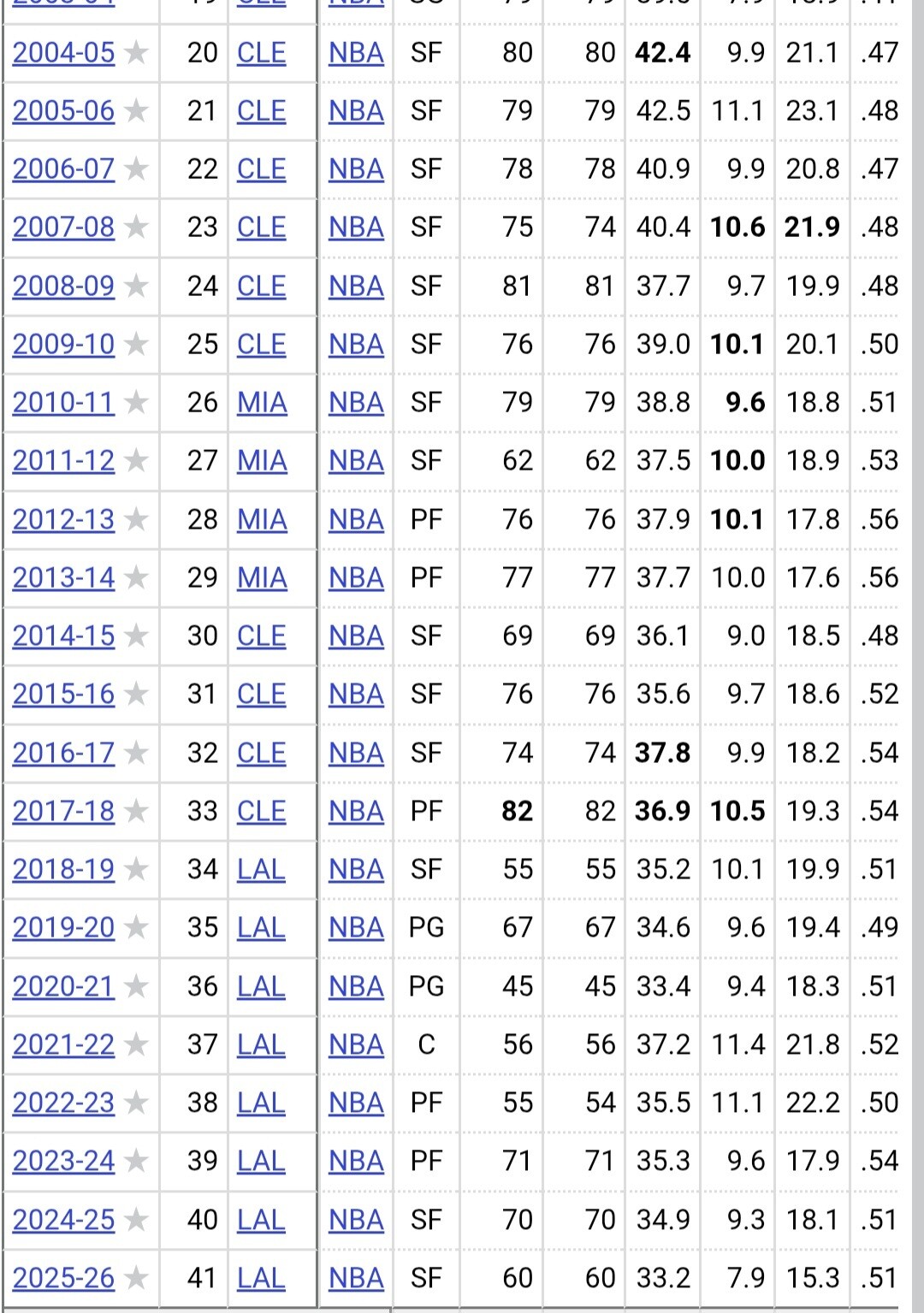924x1313 pixels.
Task: Open the CLE team link for 2005-06
Action: 261,111
